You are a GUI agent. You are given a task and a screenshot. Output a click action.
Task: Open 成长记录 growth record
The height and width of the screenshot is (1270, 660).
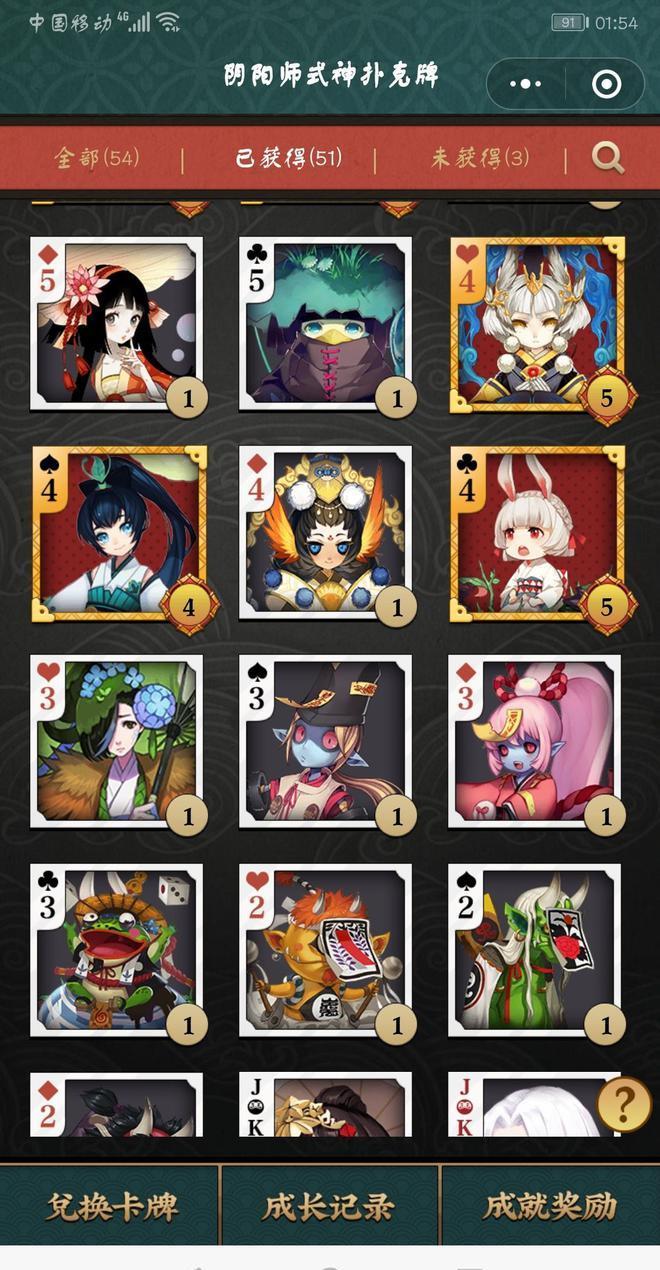click(329, 1206)
